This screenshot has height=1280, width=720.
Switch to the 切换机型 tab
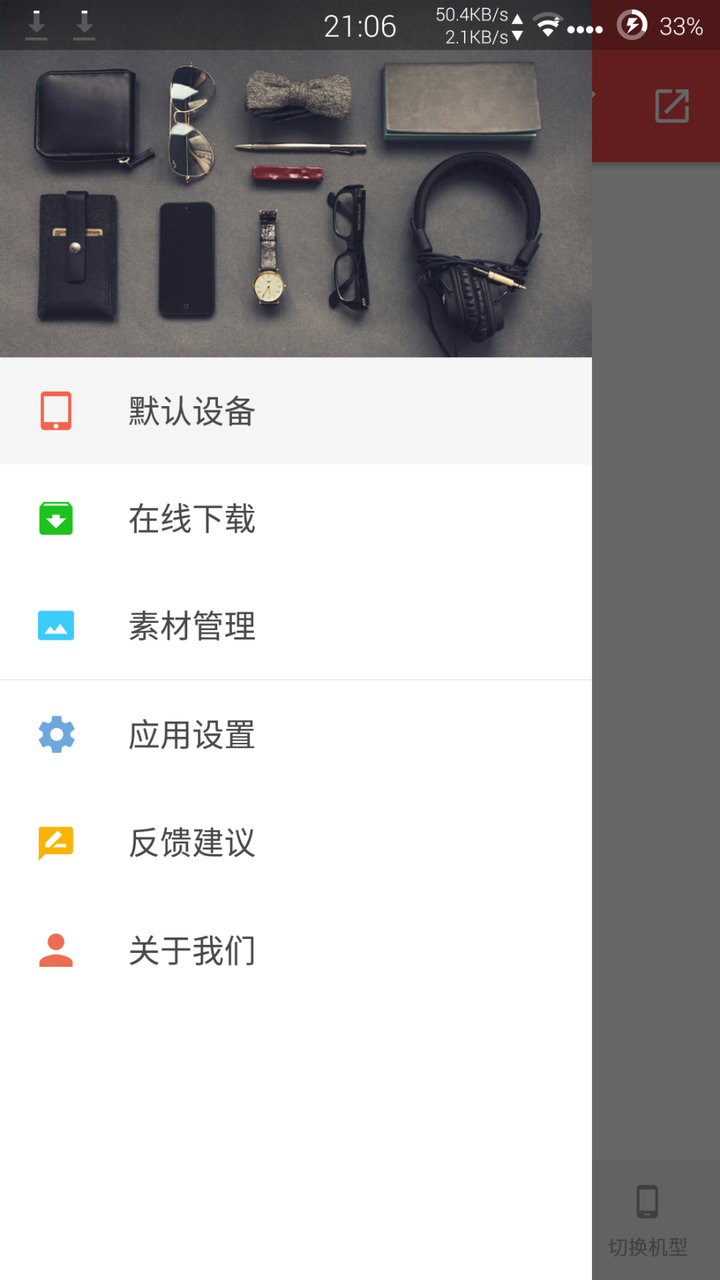point(648,1220)
